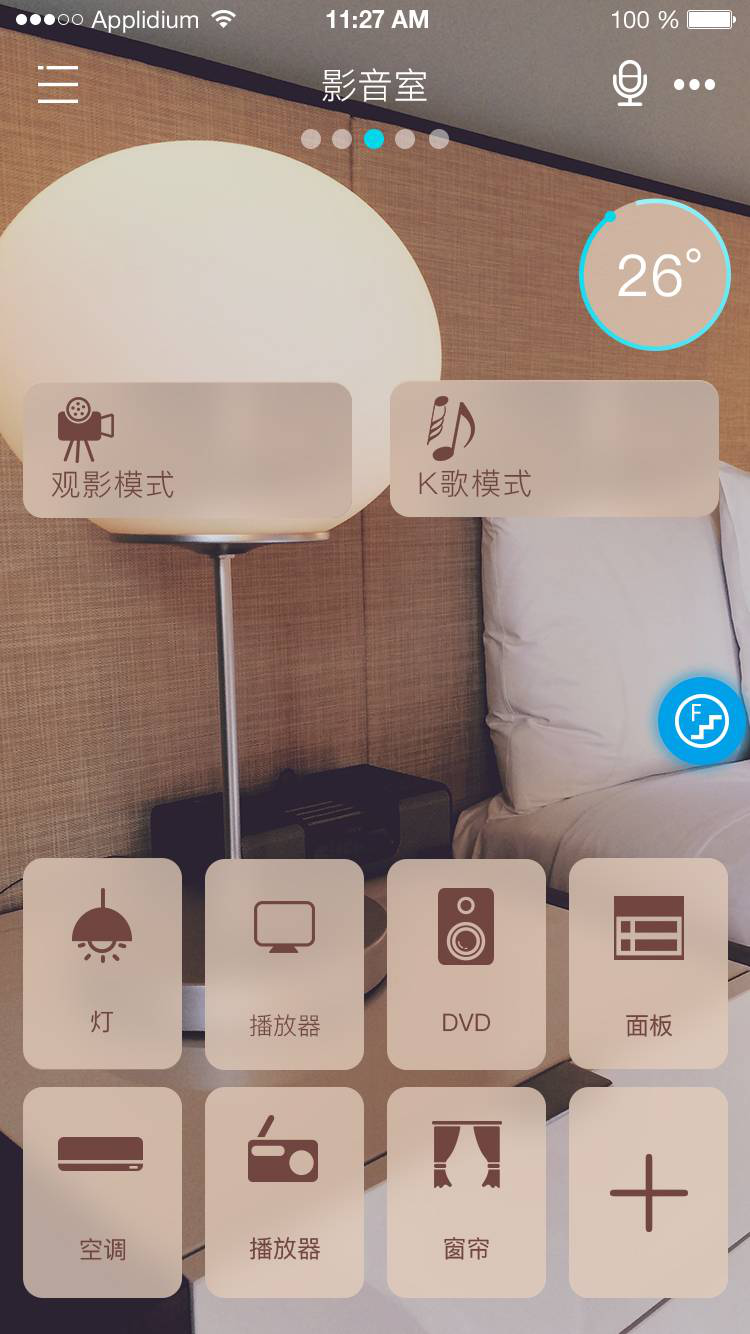The width and height of the screenshot is (750, 1334).
Task: Open the 灯 light controls
Action: coord(102,964)
